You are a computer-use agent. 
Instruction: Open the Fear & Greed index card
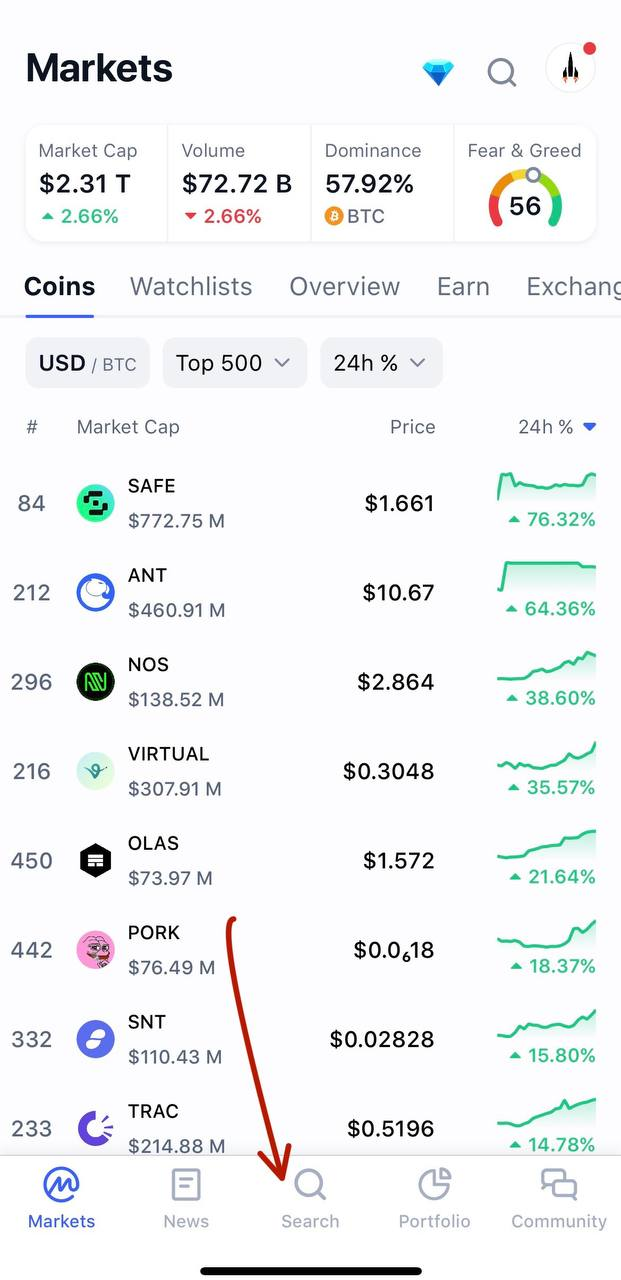coord(525,184)
